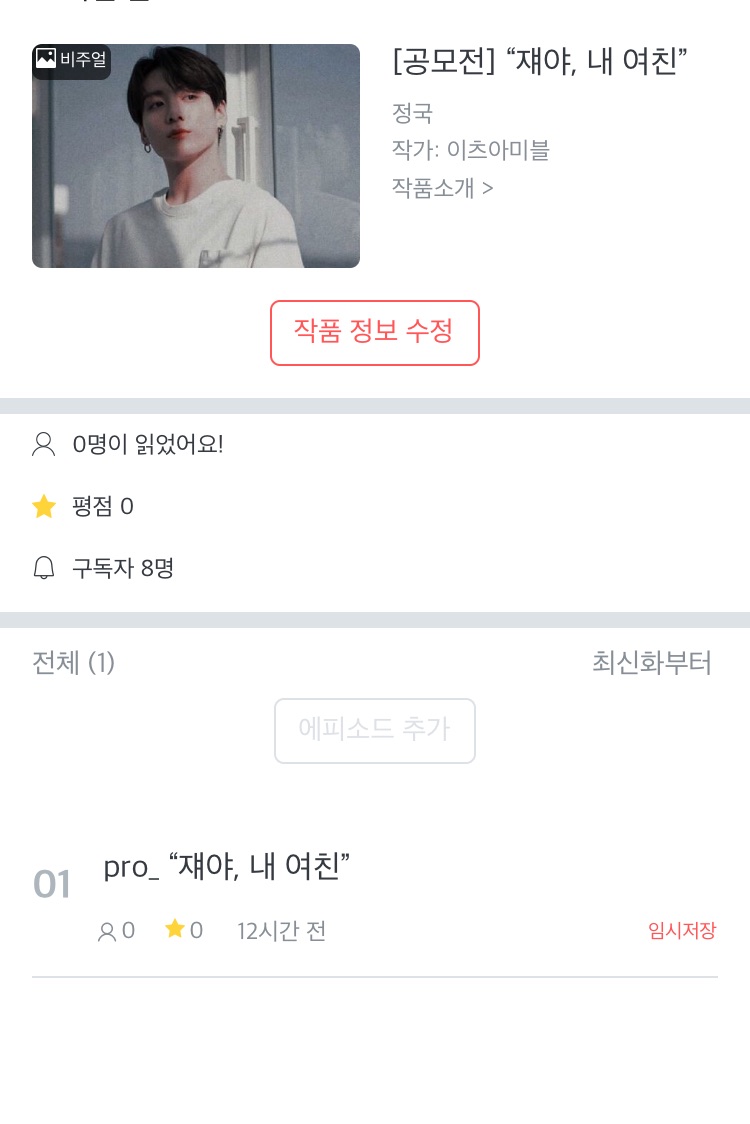The height and width of the screenshot is (1124, 750).
Task: Open the 작품소개 link
Action: point(442,188)
